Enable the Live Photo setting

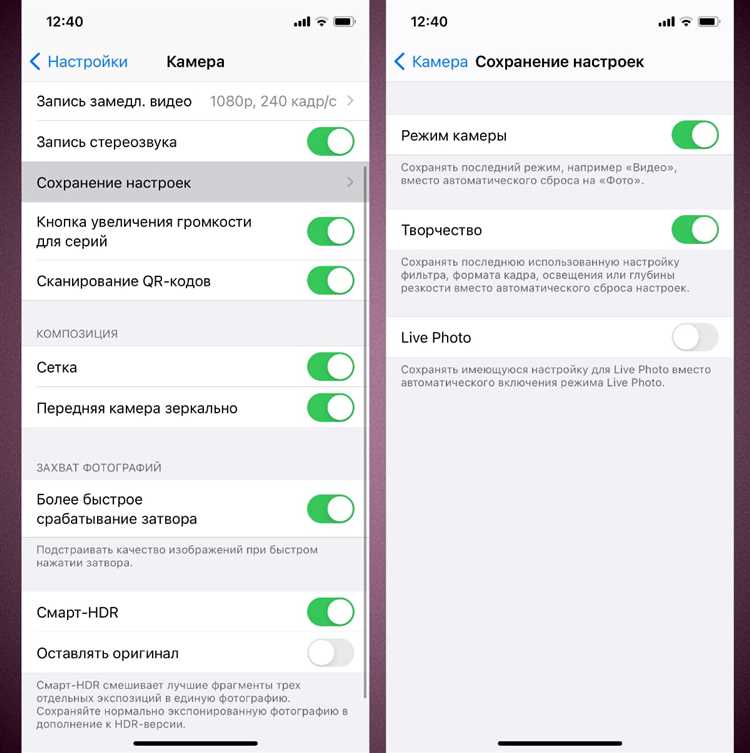click(x=694, y=338)
